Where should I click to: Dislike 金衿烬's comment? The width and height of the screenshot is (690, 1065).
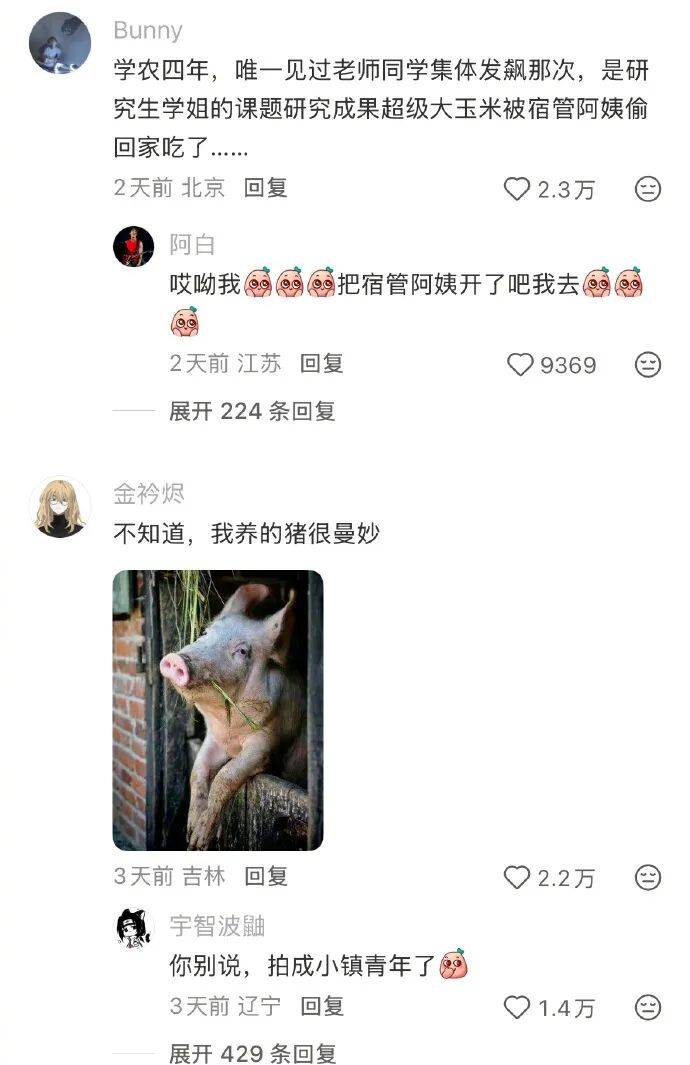pyautogui.click(x=648, y=878)
